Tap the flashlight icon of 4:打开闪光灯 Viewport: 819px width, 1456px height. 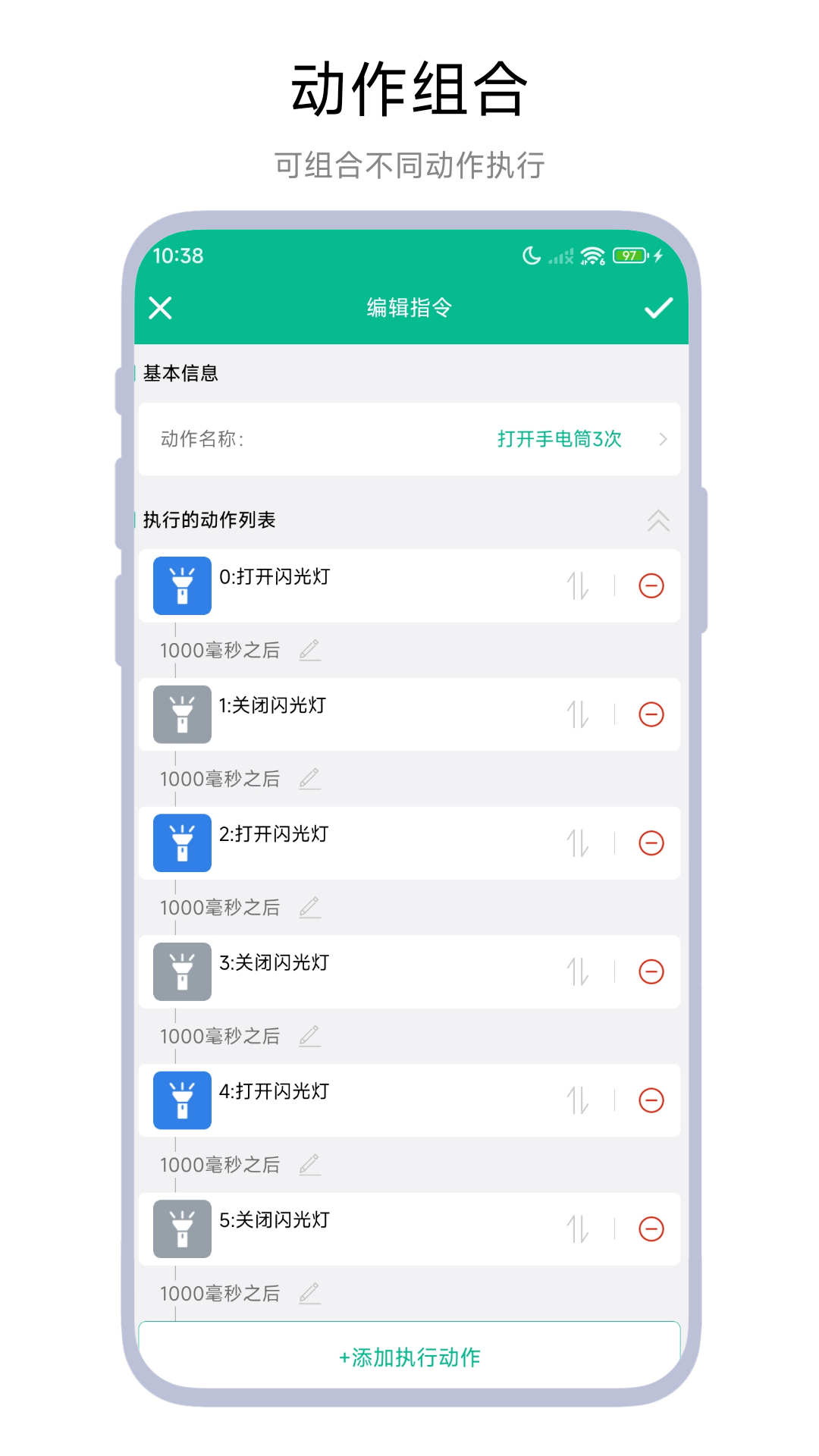[181, 1100]
